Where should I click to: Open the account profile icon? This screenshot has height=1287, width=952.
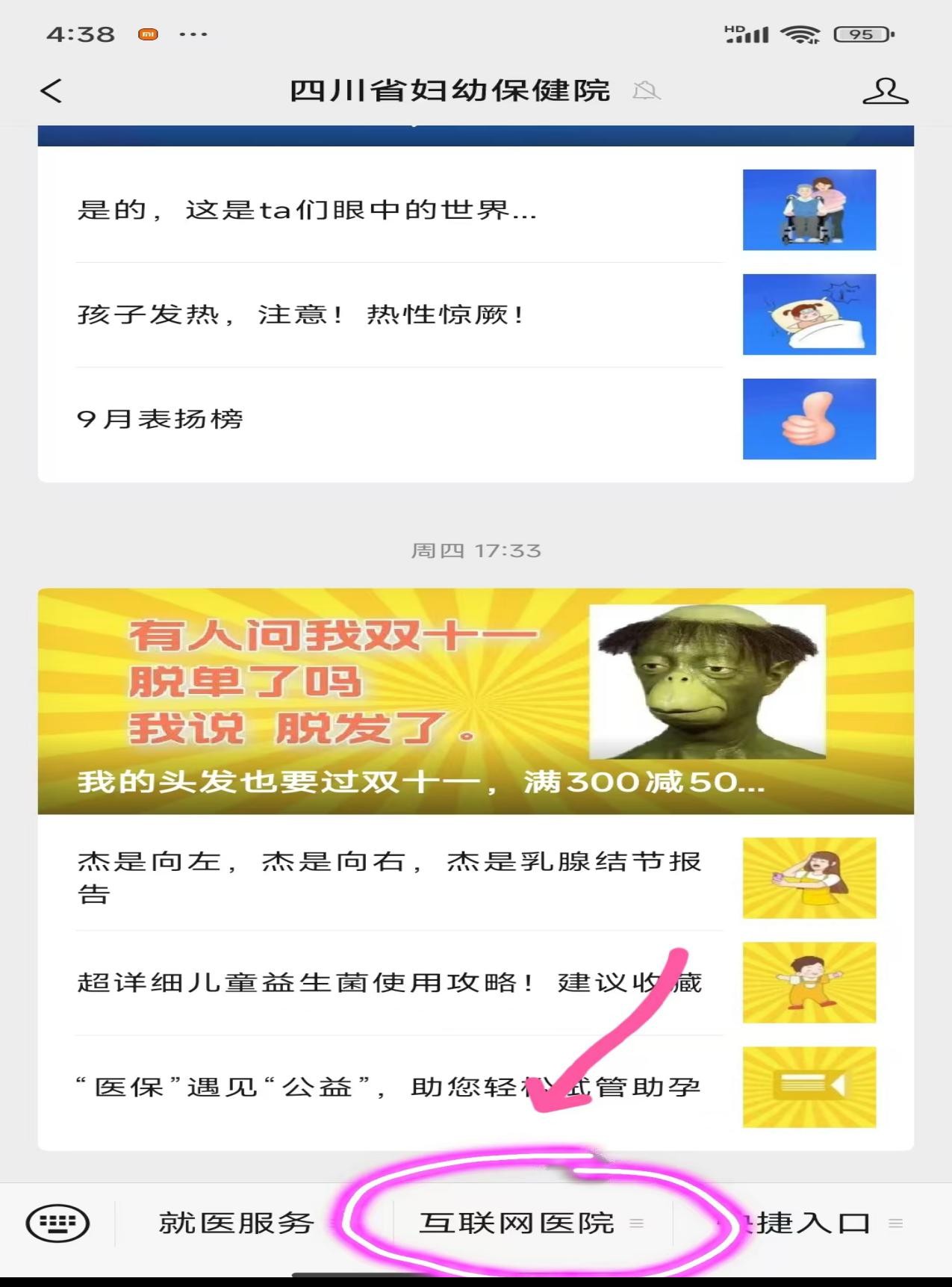885,91
